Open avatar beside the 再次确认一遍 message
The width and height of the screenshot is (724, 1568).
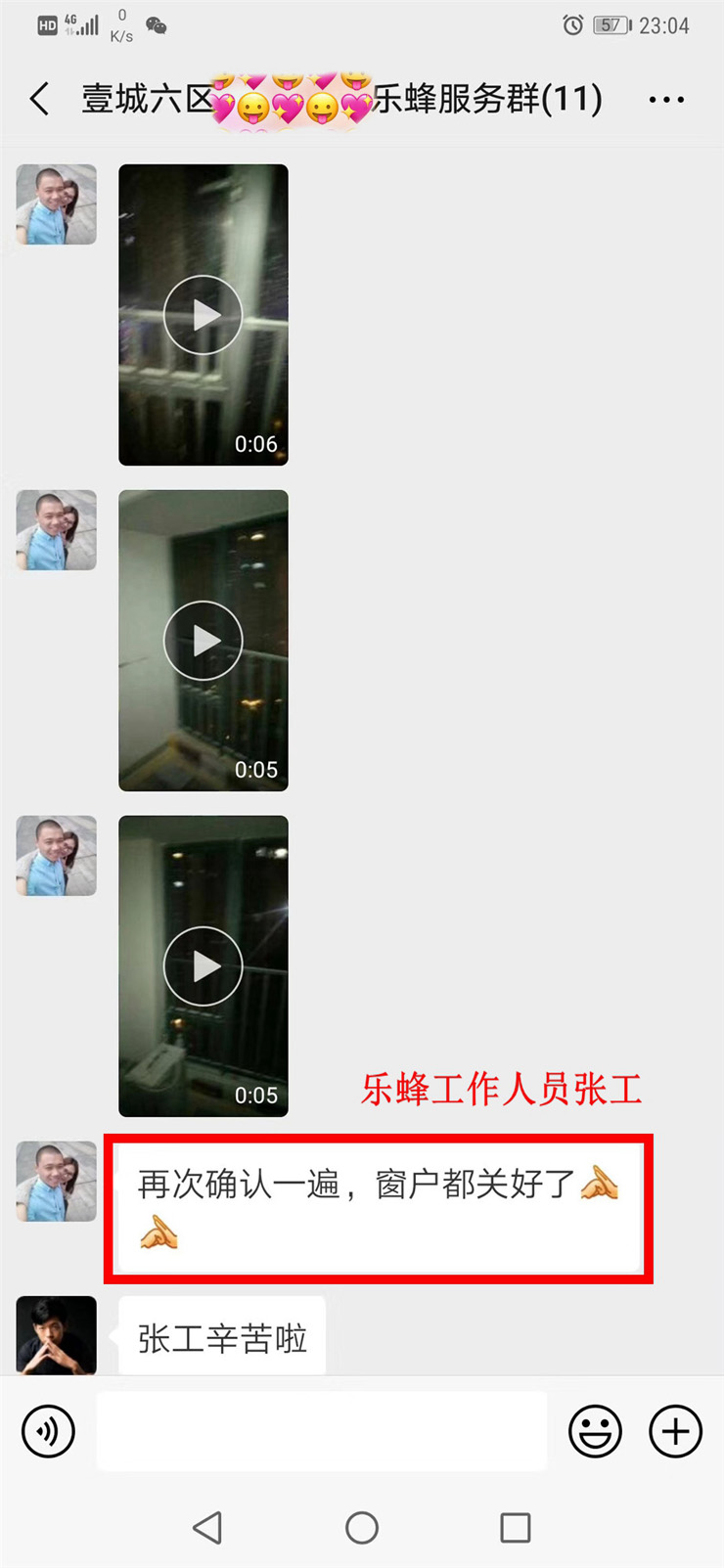[57, 1182]
